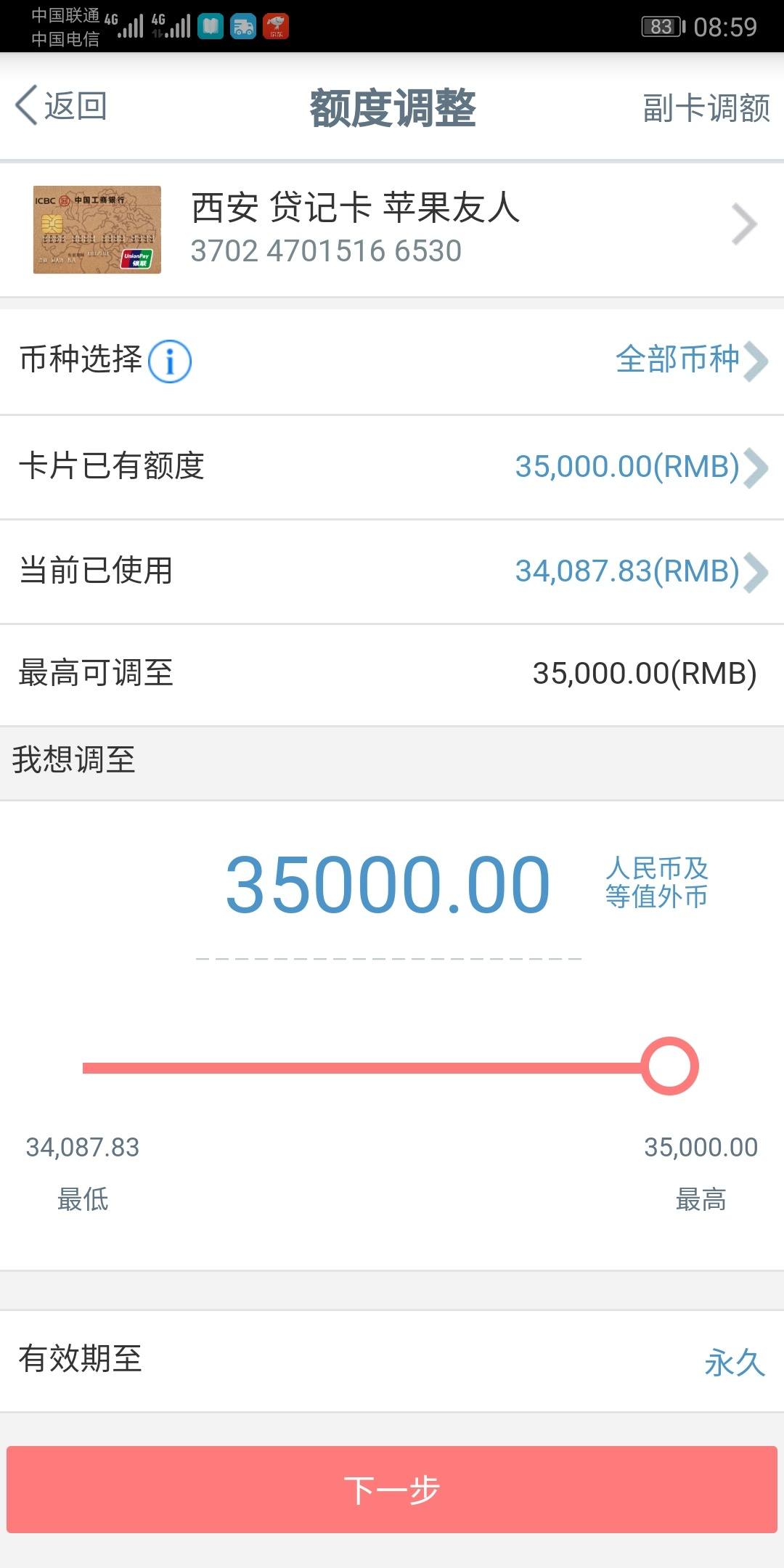Tap the reading app icon in status bar

pyautogui.click(x=210, y=28)
